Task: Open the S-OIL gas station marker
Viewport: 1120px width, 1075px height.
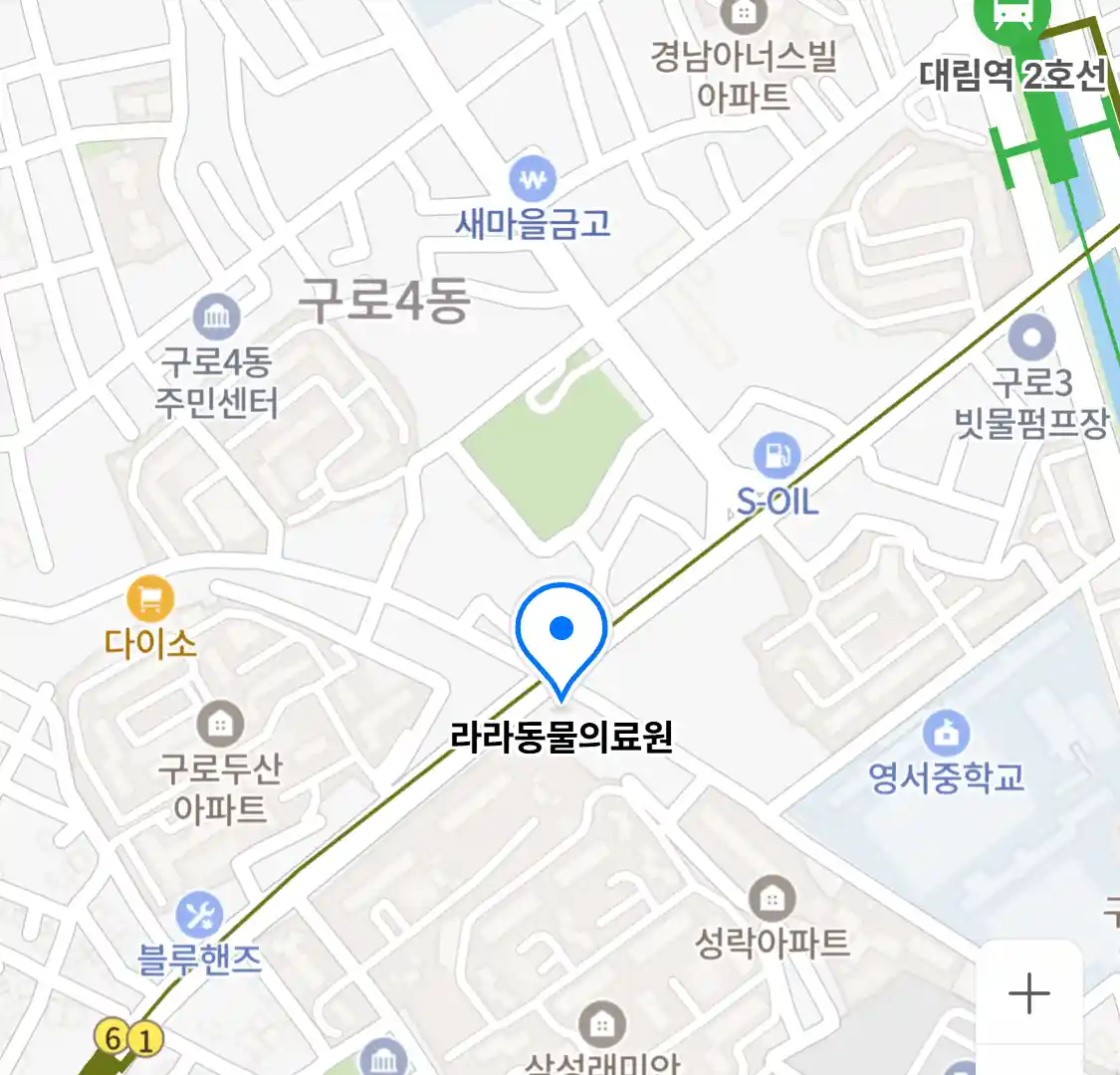Action: pyautogui.click(x=776, y=457)
